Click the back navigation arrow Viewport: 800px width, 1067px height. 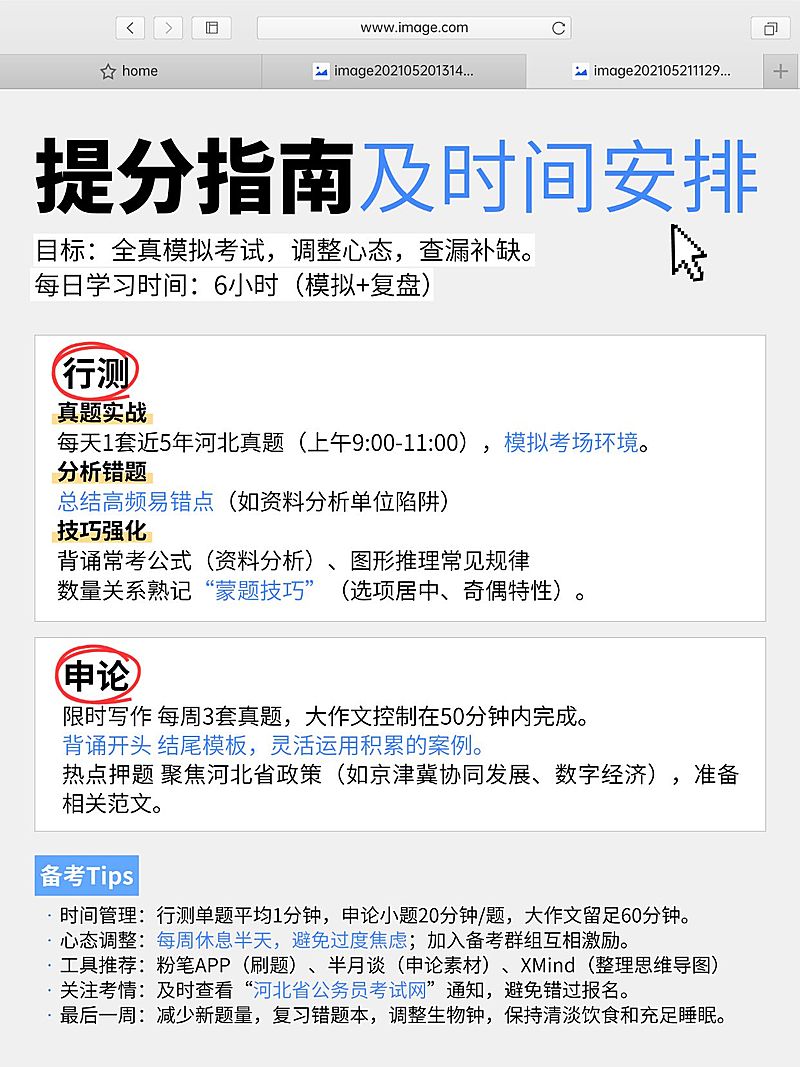point(130,27)
